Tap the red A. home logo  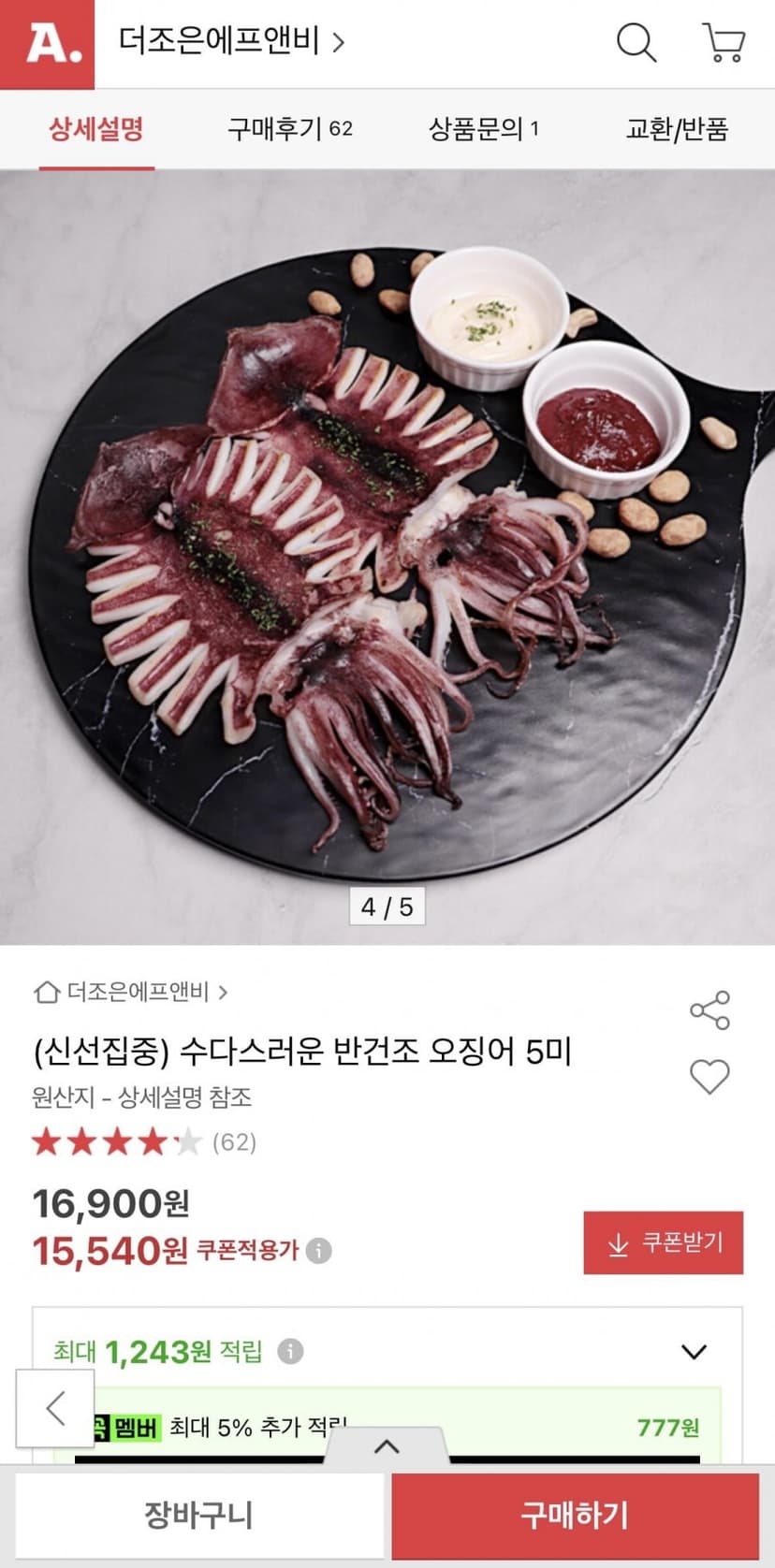(x=47, y=44)
